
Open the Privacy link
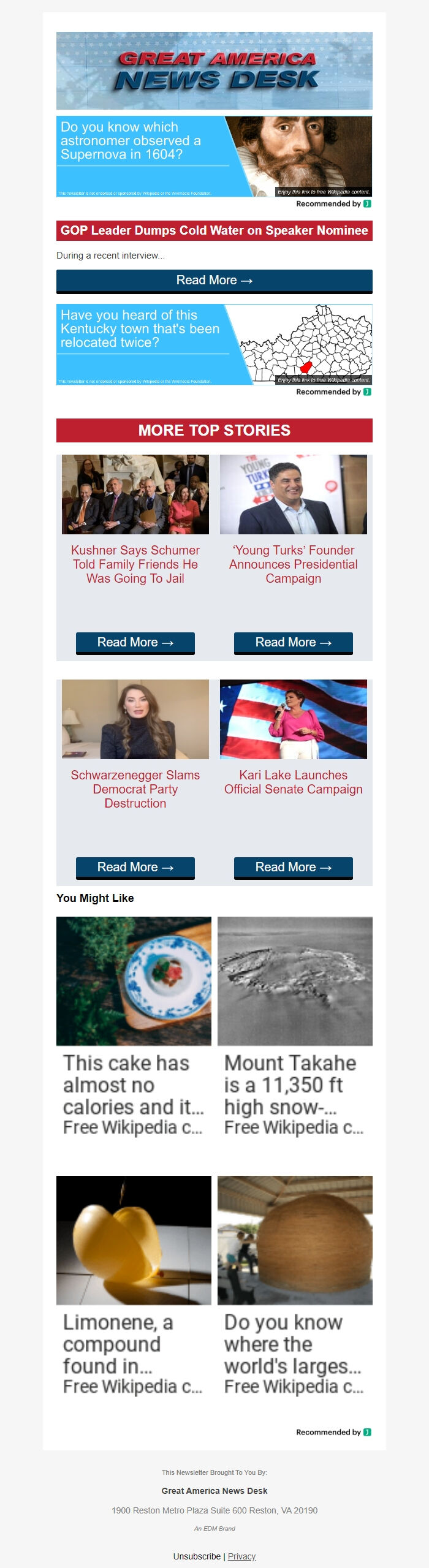click(241, 1556)
